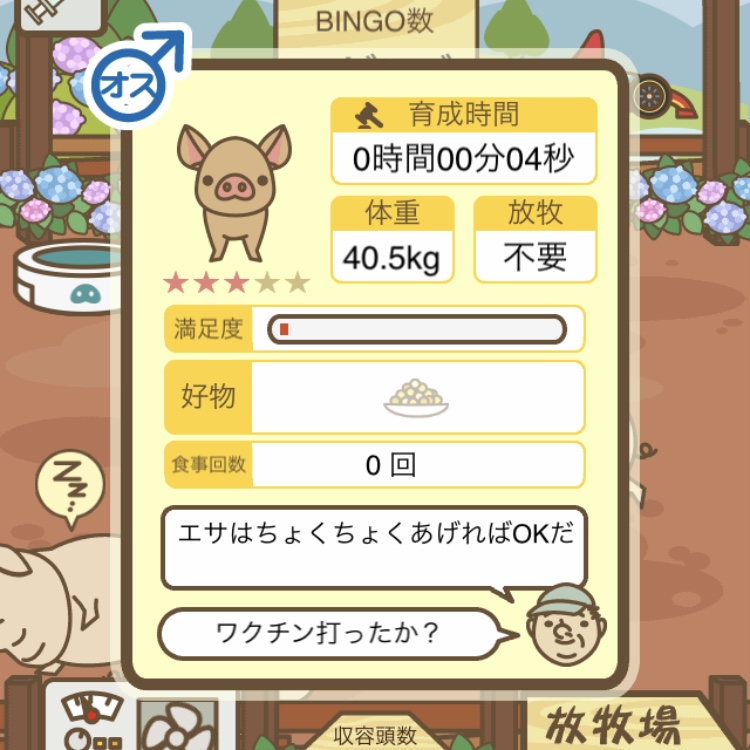Tap the ワクチン打ったか？ speech bubble
750x750 pixels.
(x=328, y=633)
